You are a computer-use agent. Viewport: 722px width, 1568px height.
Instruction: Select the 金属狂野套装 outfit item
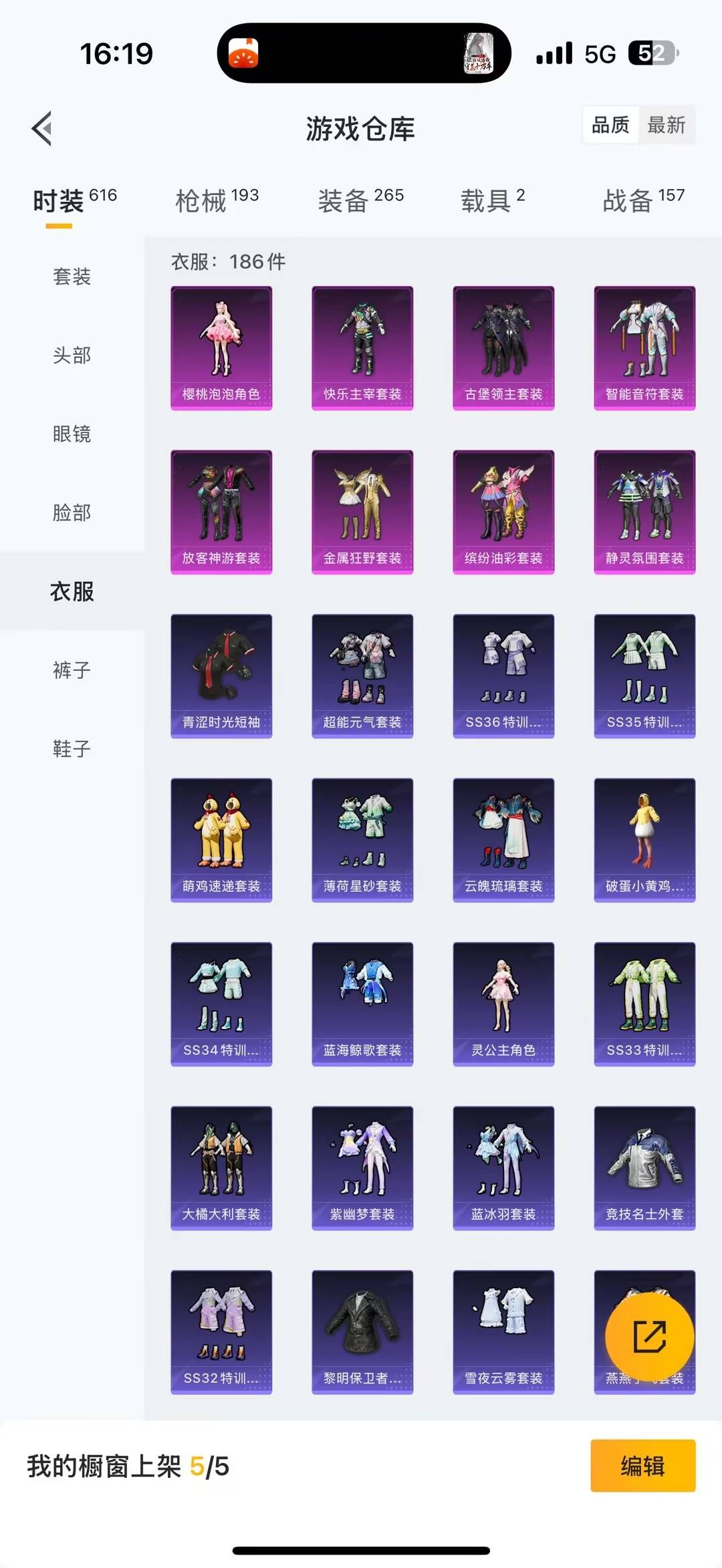(362, 511)
